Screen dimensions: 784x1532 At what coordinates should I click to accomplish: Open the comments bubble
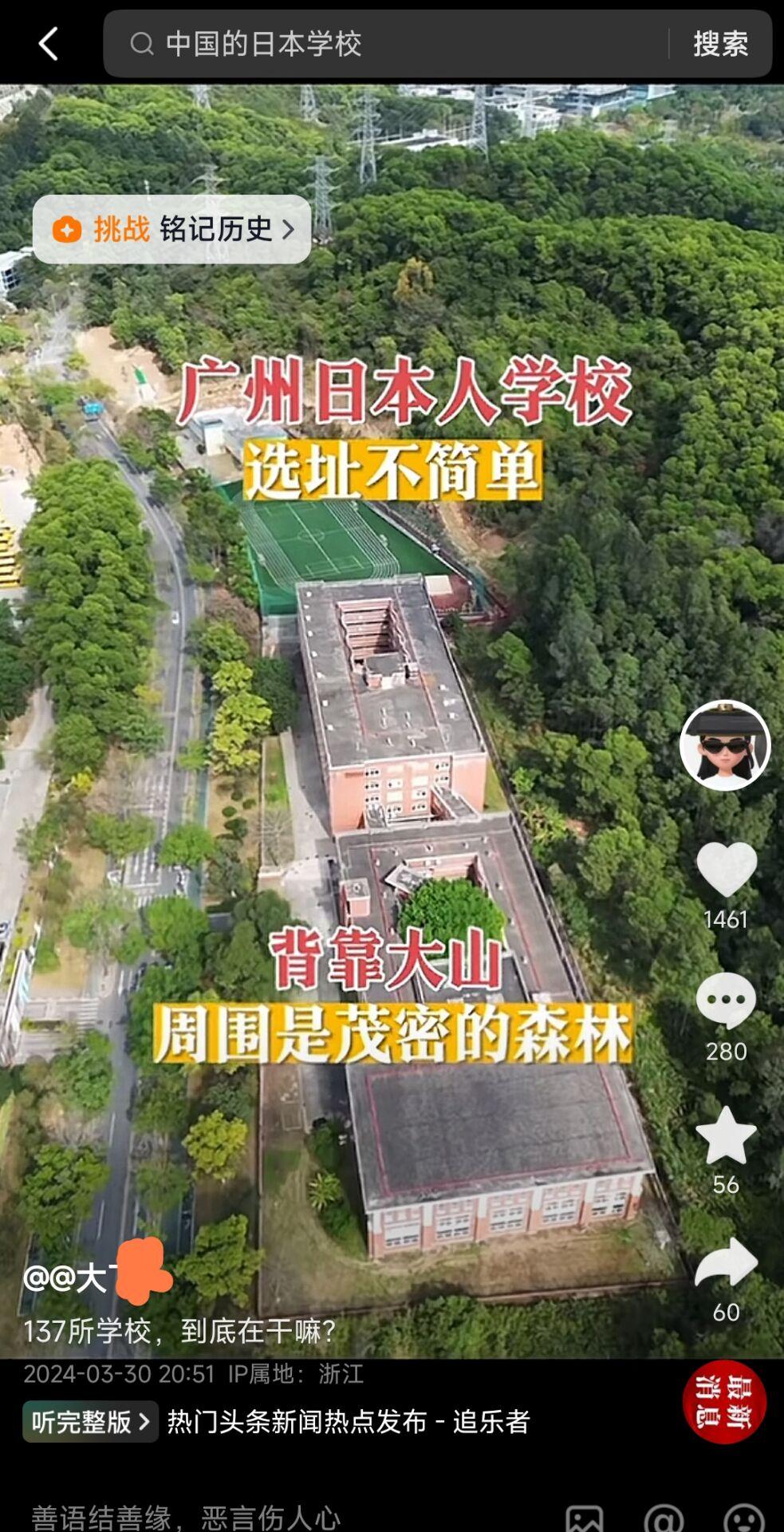[x=726, y=1001]
